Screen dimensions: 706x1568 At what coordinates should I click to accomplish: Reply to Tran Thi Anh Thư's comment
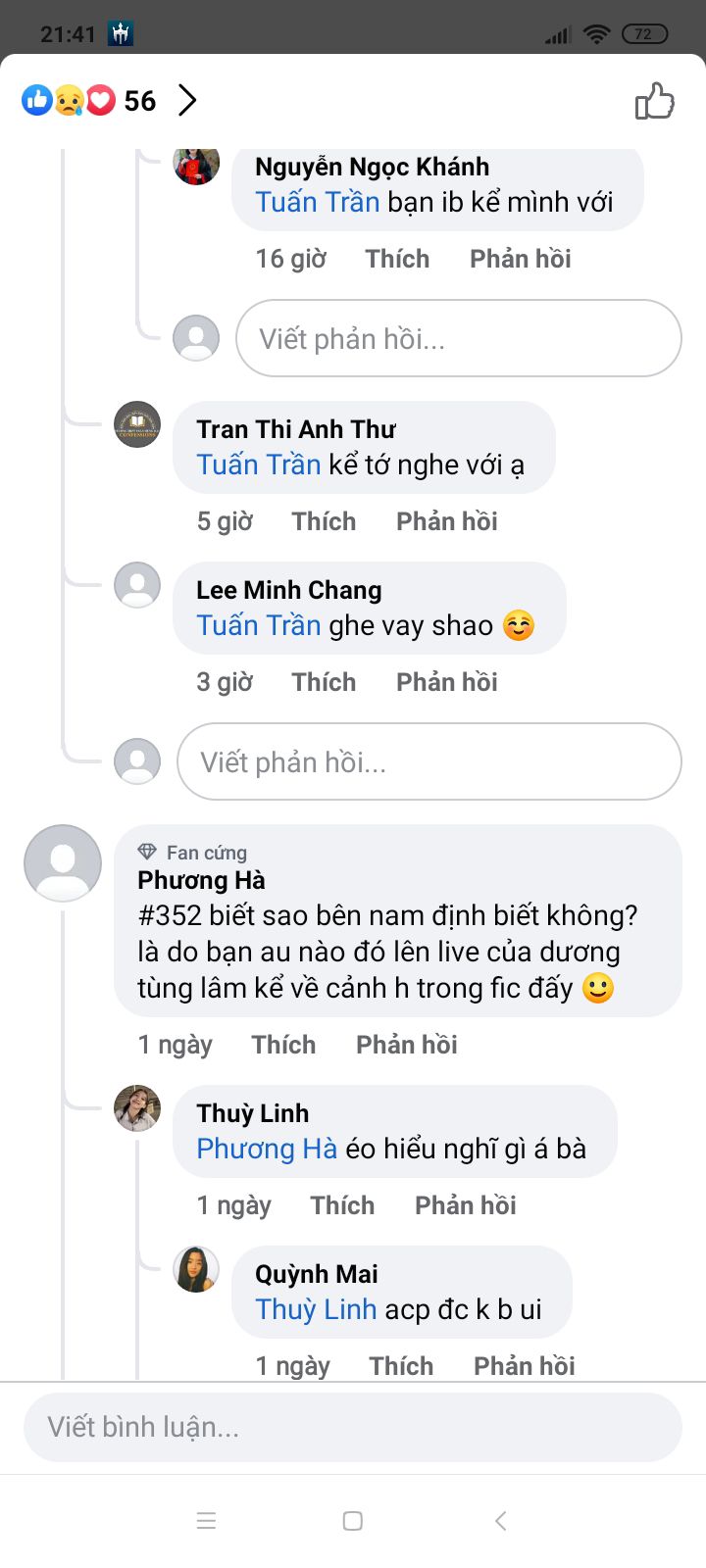[x=446, y=521]
